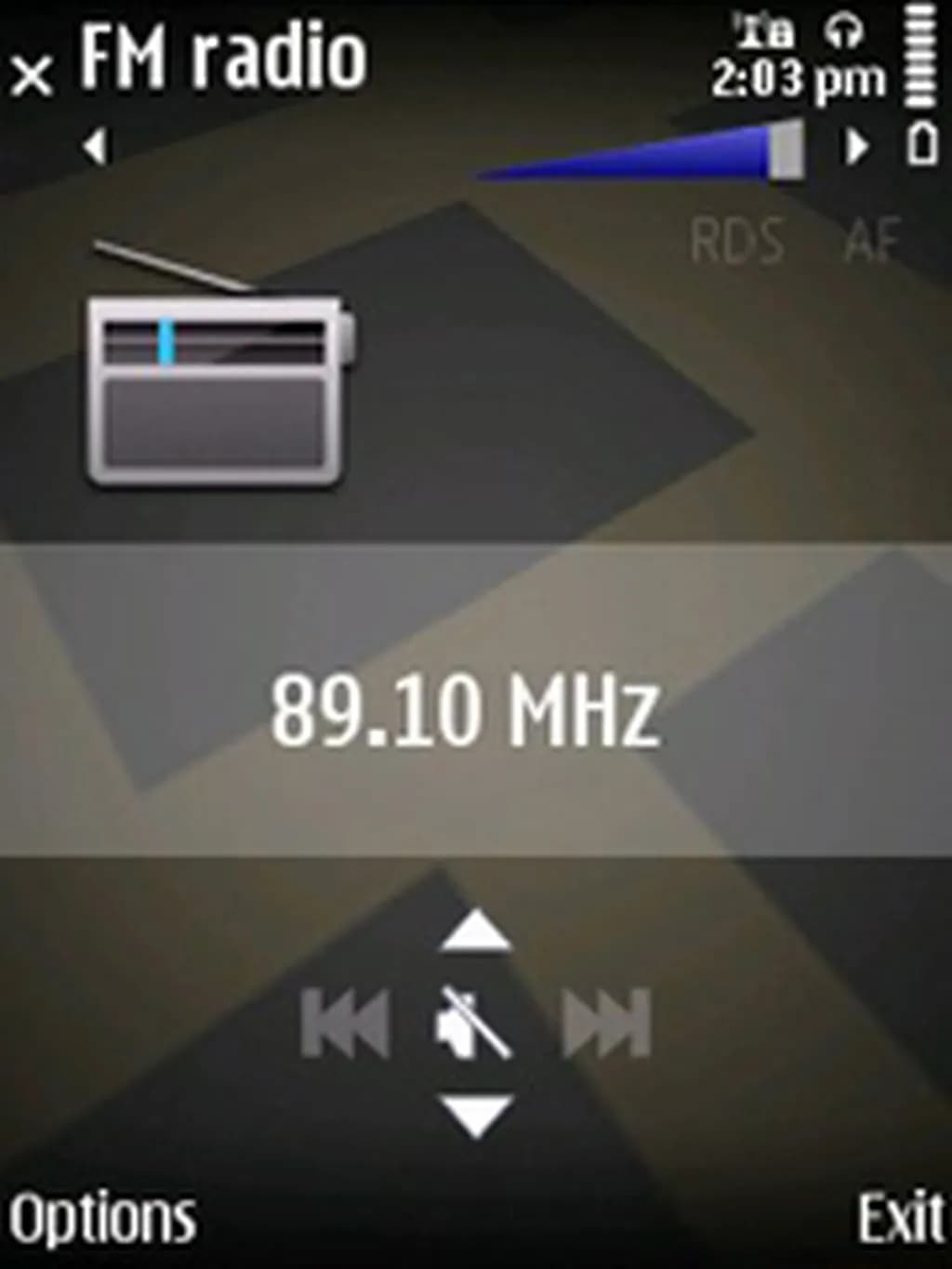Skip to the previous station
Viewport: 952px width, 1269px height.
pyautogui.click(x=345, y=1024)
